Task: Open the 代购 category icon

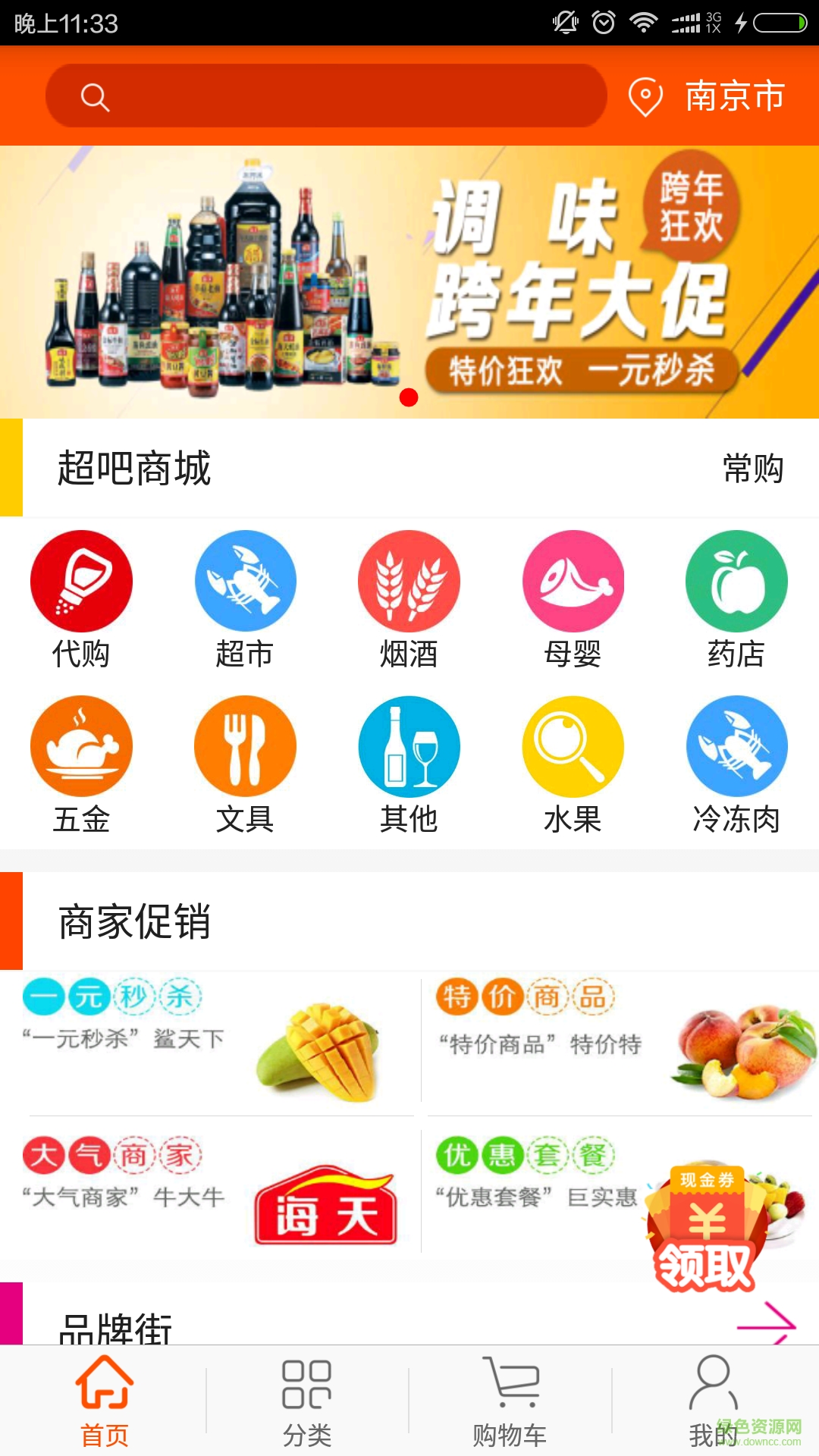Action: [81, 580]
